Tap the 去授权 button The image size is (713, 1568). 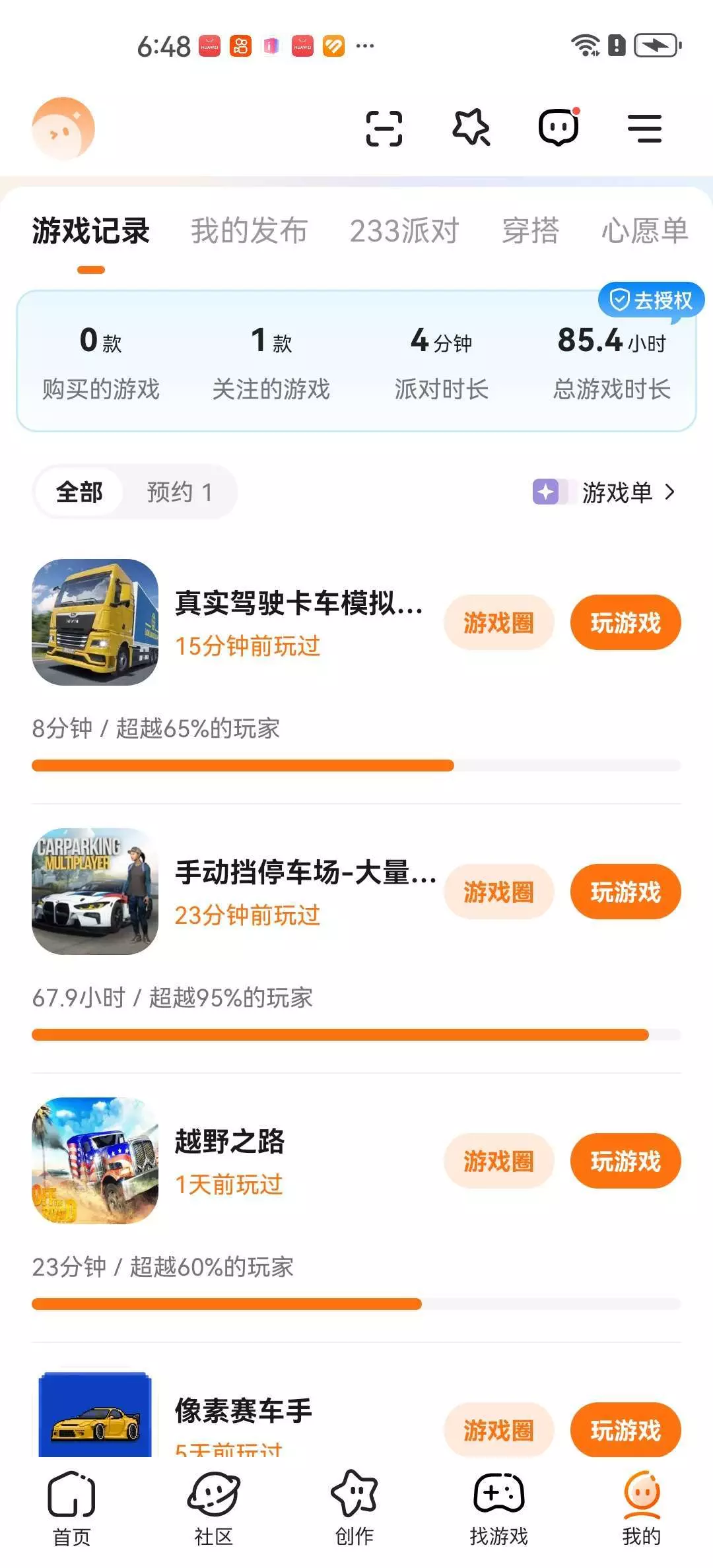(x=651, y=300)
